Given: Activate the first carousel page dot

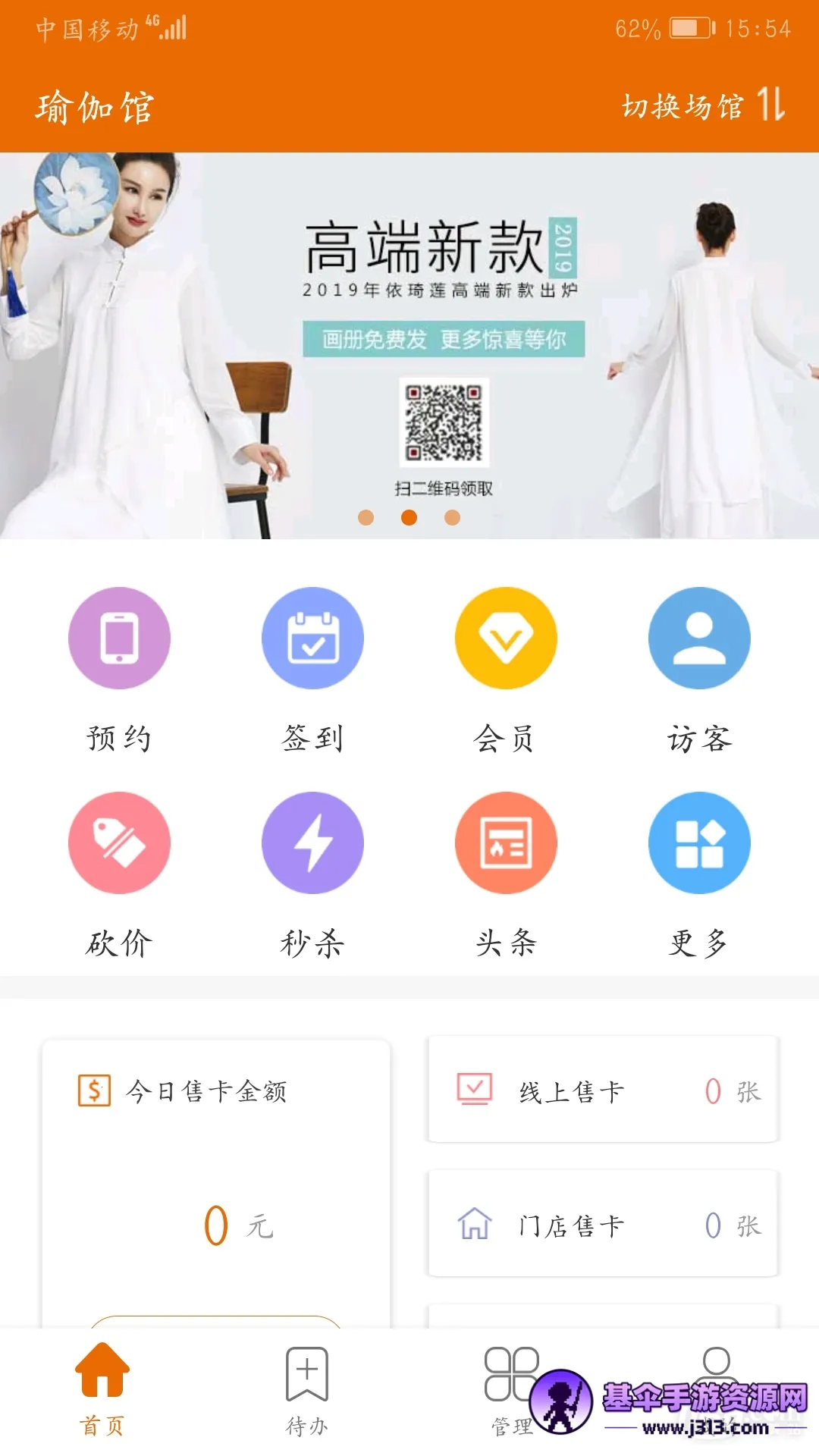Looking at the screenshot, I should pyautogui.click(x=369, y=518).
